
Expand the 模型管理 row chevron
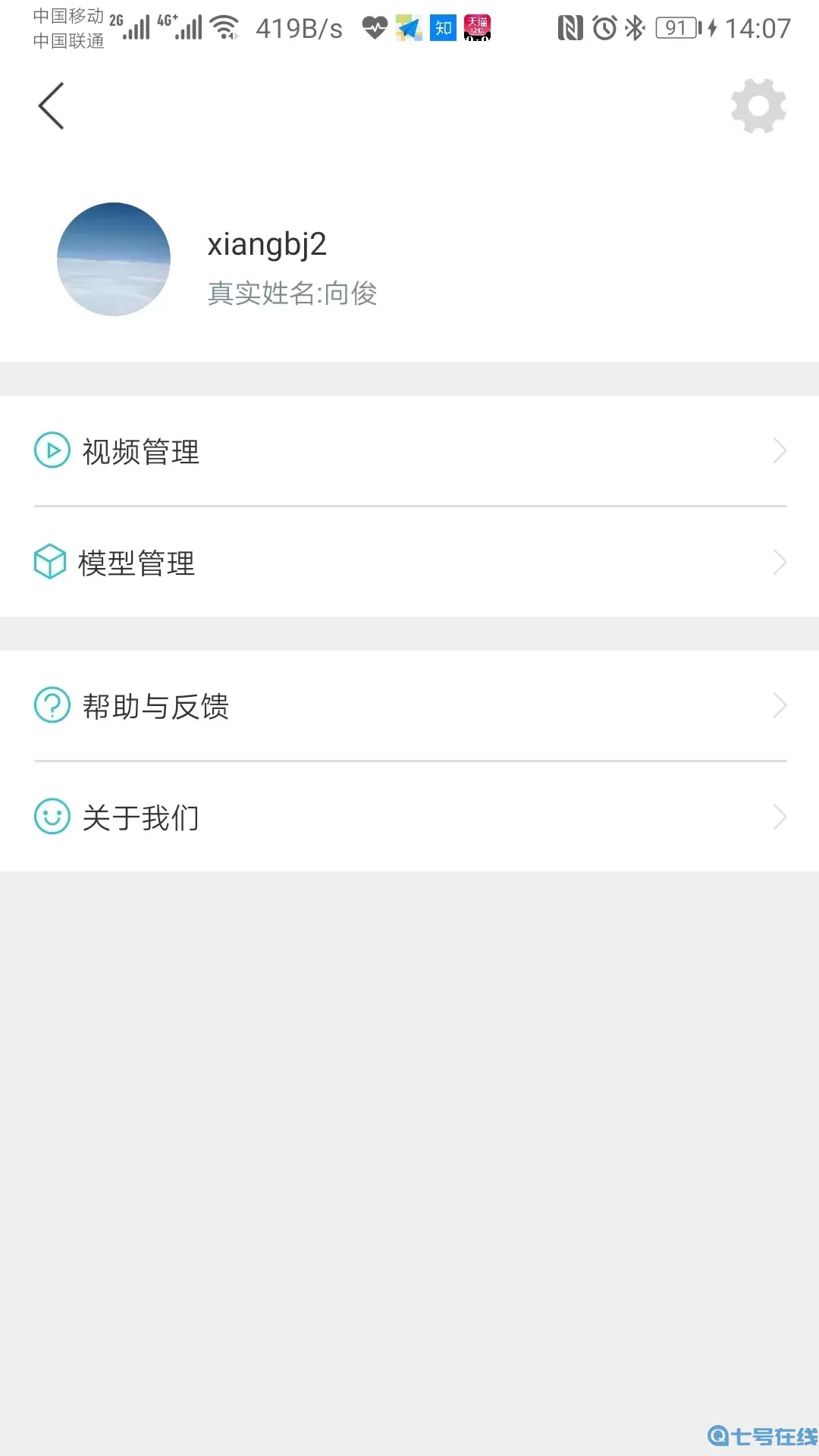coord(780,563)
